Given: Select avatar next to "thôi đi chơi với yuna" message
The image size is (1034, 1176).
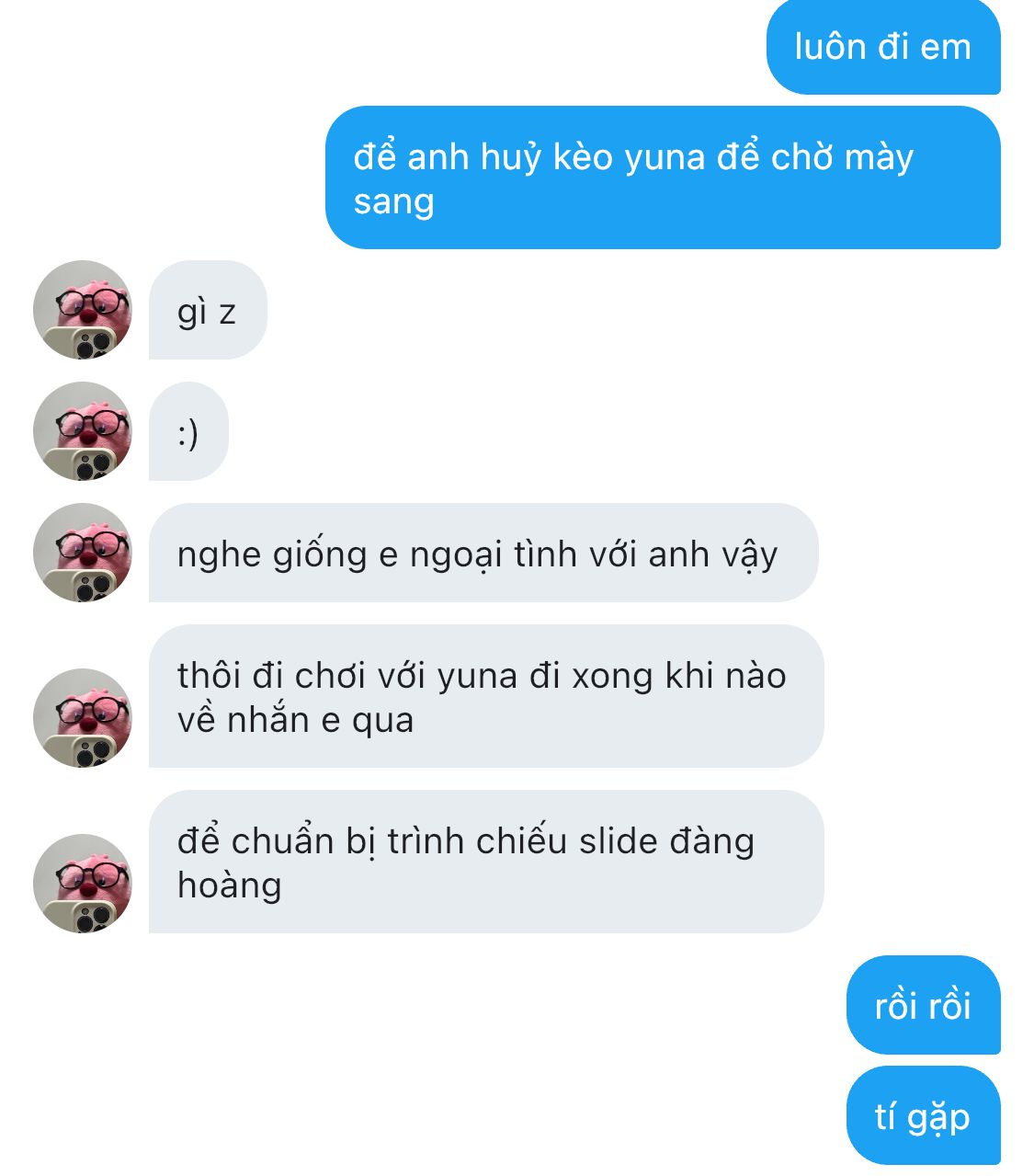Looking at the screenshot, I should click(83, 718).
